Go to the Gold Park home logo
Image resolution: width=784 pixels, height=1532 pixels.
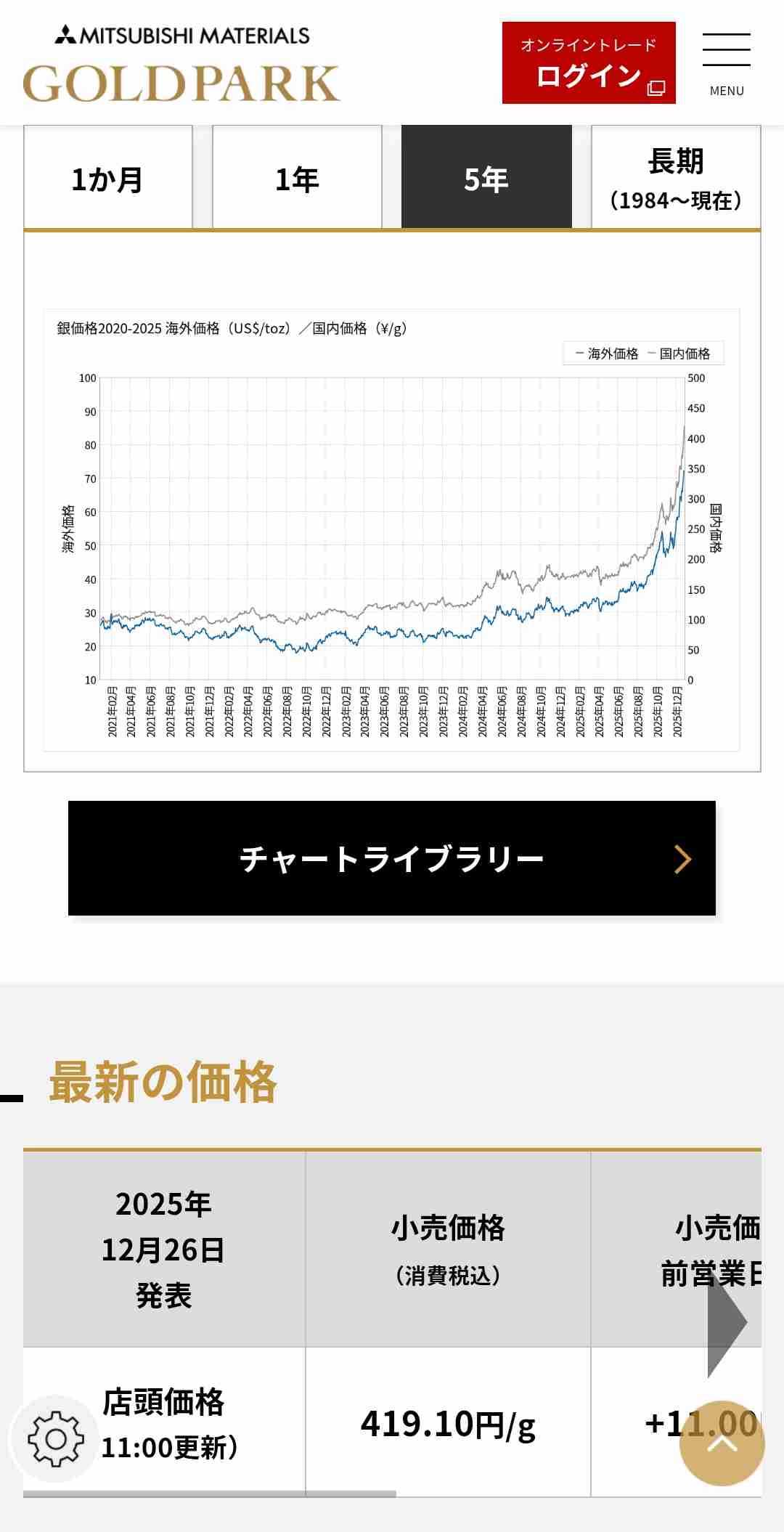(x=181, y=64)
